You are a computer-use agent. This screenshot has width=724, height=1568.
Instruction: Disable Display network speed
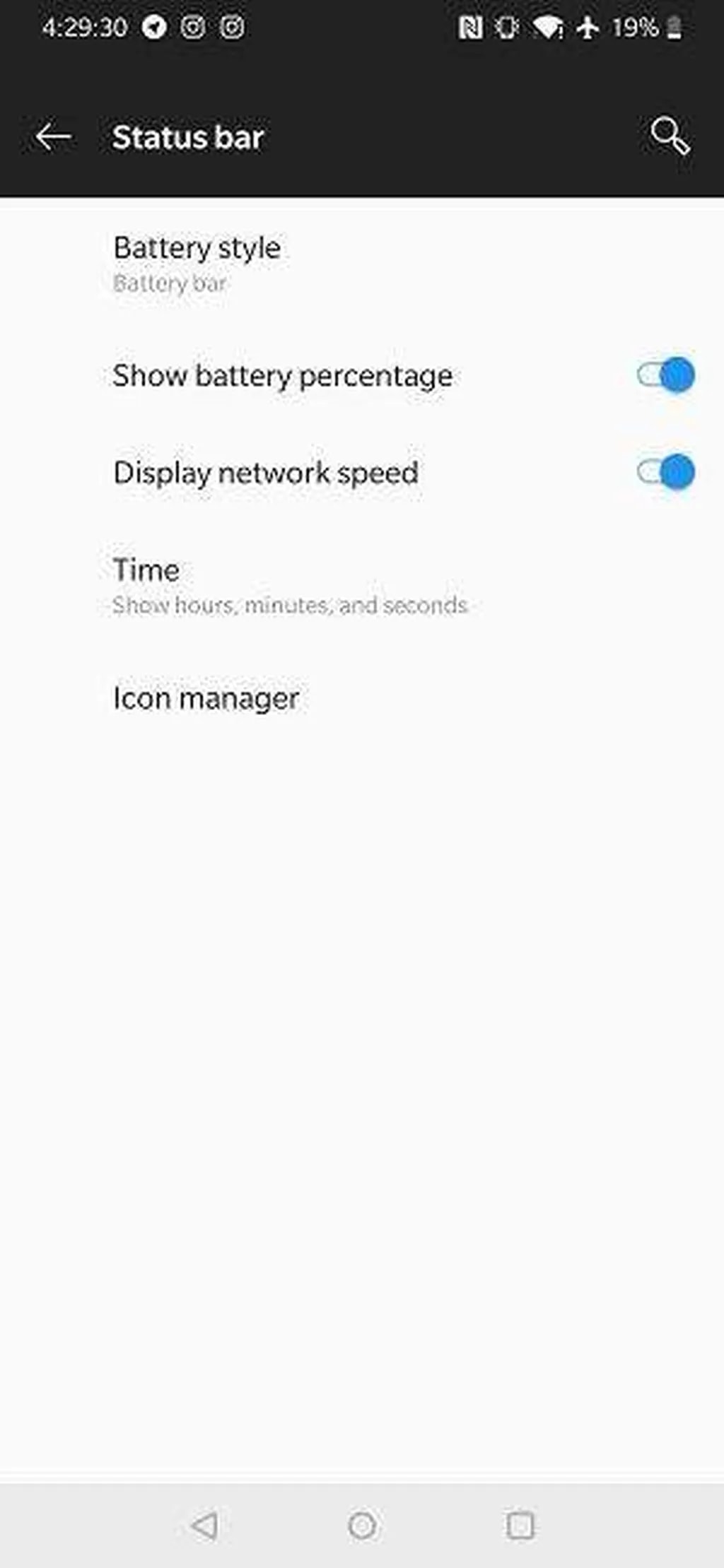(x=665, y=472)
